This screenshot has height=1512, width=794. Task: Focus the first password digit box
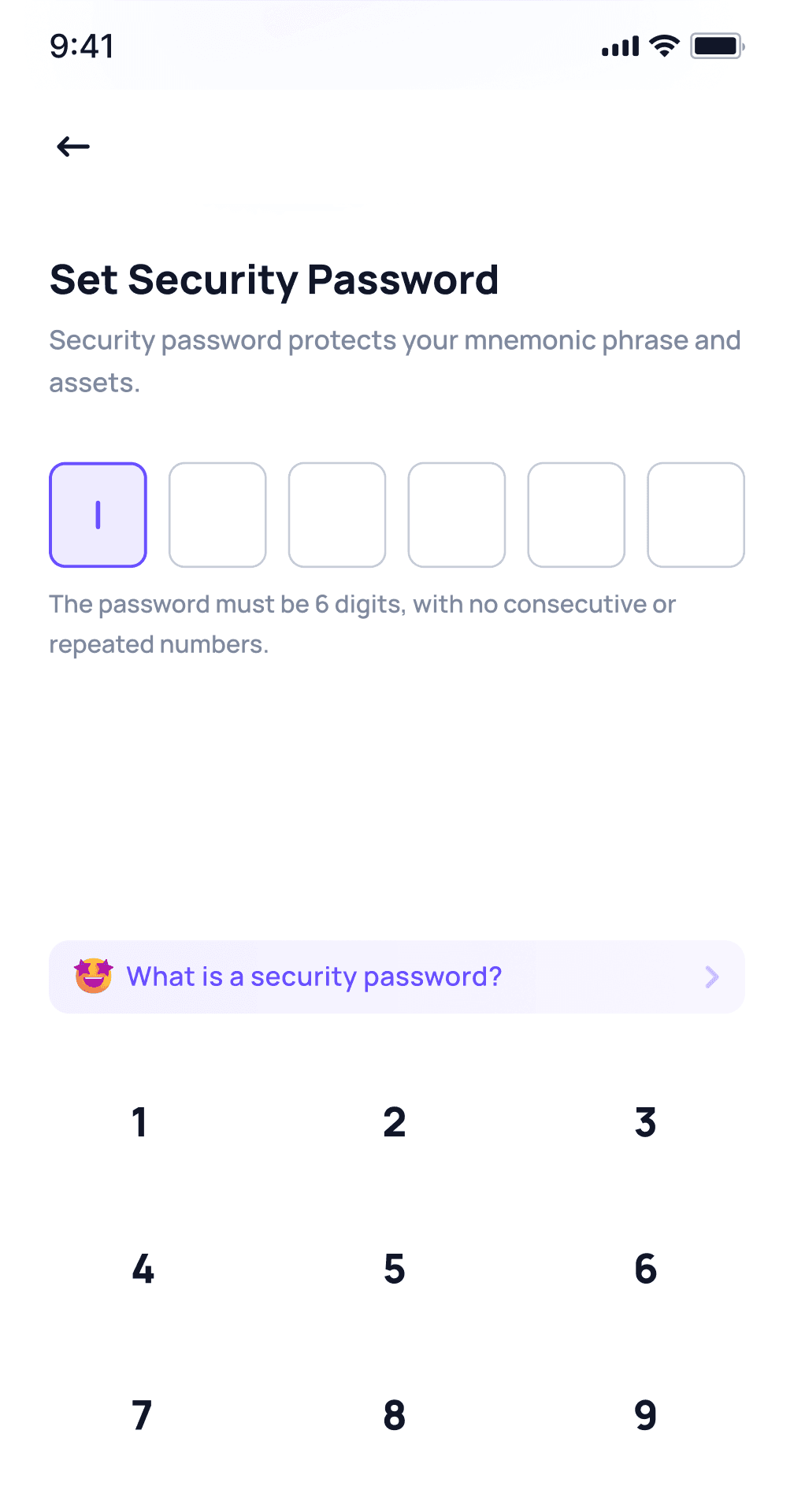[x=98, y=515]
